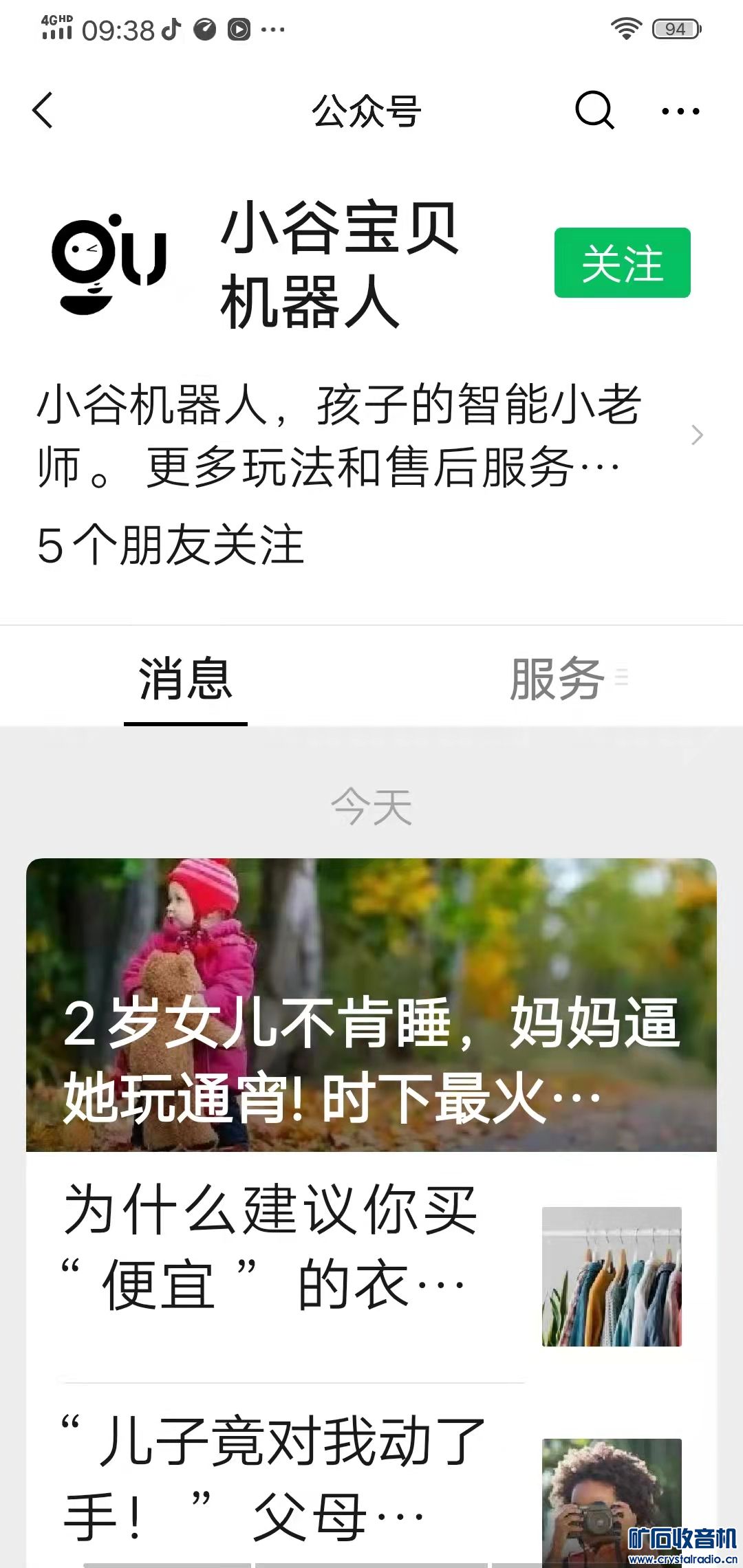Switch to the 服务 tab
The width and height of the screenshot is (743, 1568).
point(557,679)
